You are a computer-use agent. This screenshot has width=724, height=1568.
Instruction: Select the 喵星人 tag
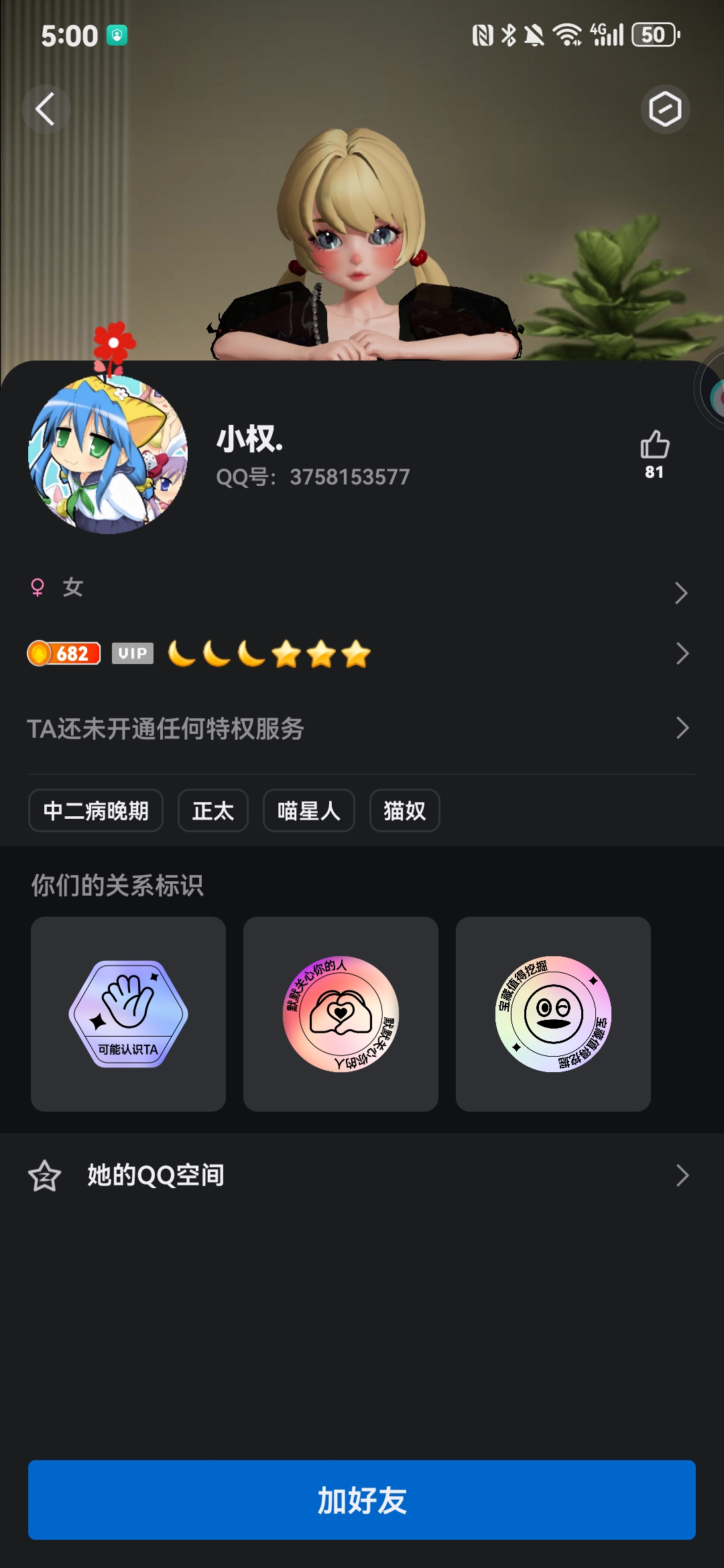click(x=309, y=811)
